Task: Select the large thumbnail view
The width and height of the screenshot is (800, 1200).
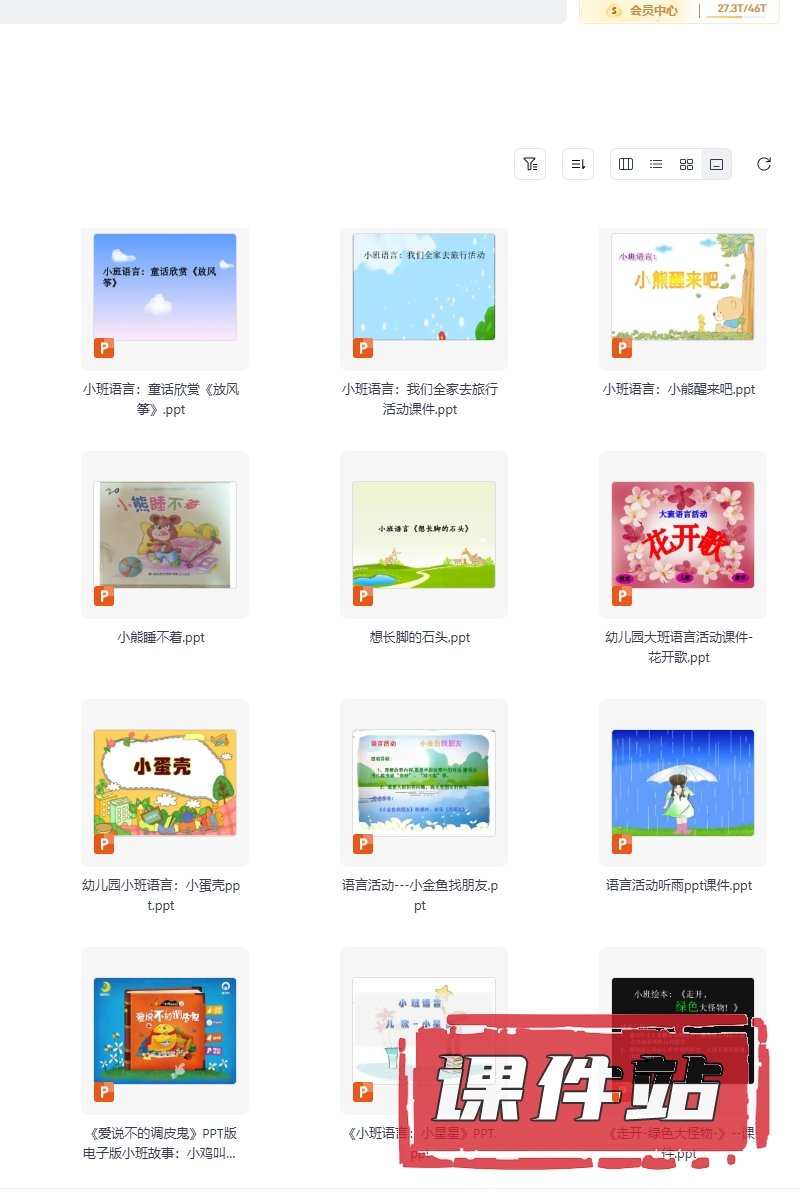Action: click(716, 164)
